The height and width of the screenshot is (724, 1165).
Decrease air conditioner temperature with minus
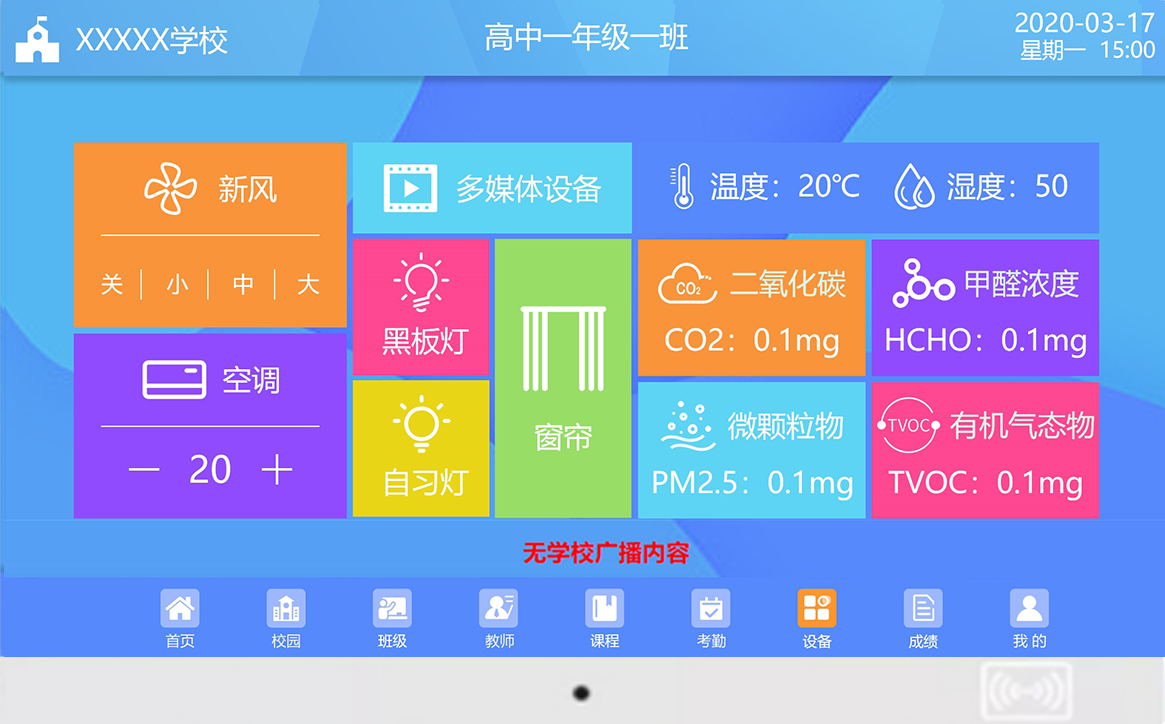pyautogui.click(x=144, y=469)
